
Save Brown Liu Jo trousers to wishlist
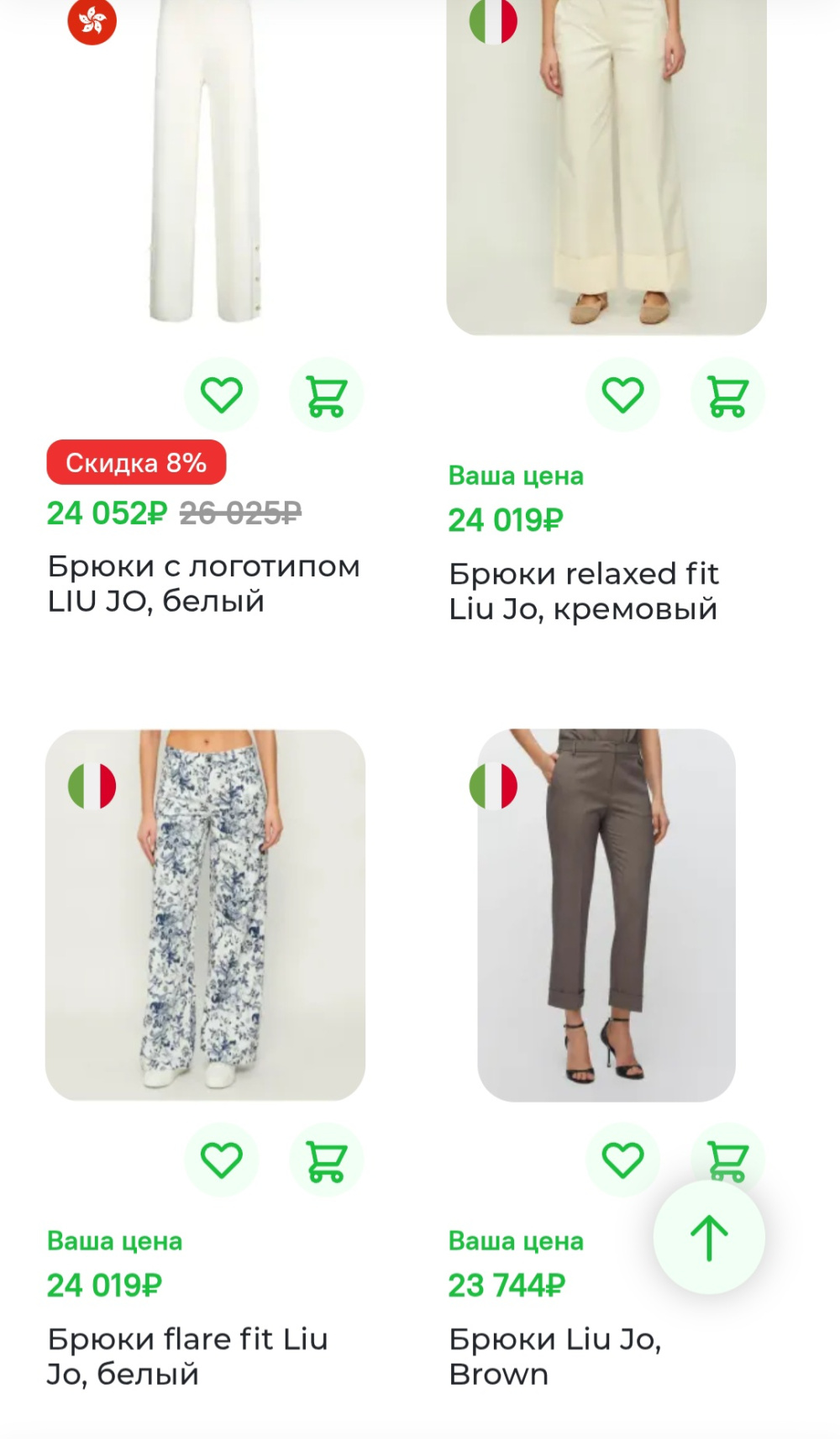pyautogui.click(x=622, y=1160)
